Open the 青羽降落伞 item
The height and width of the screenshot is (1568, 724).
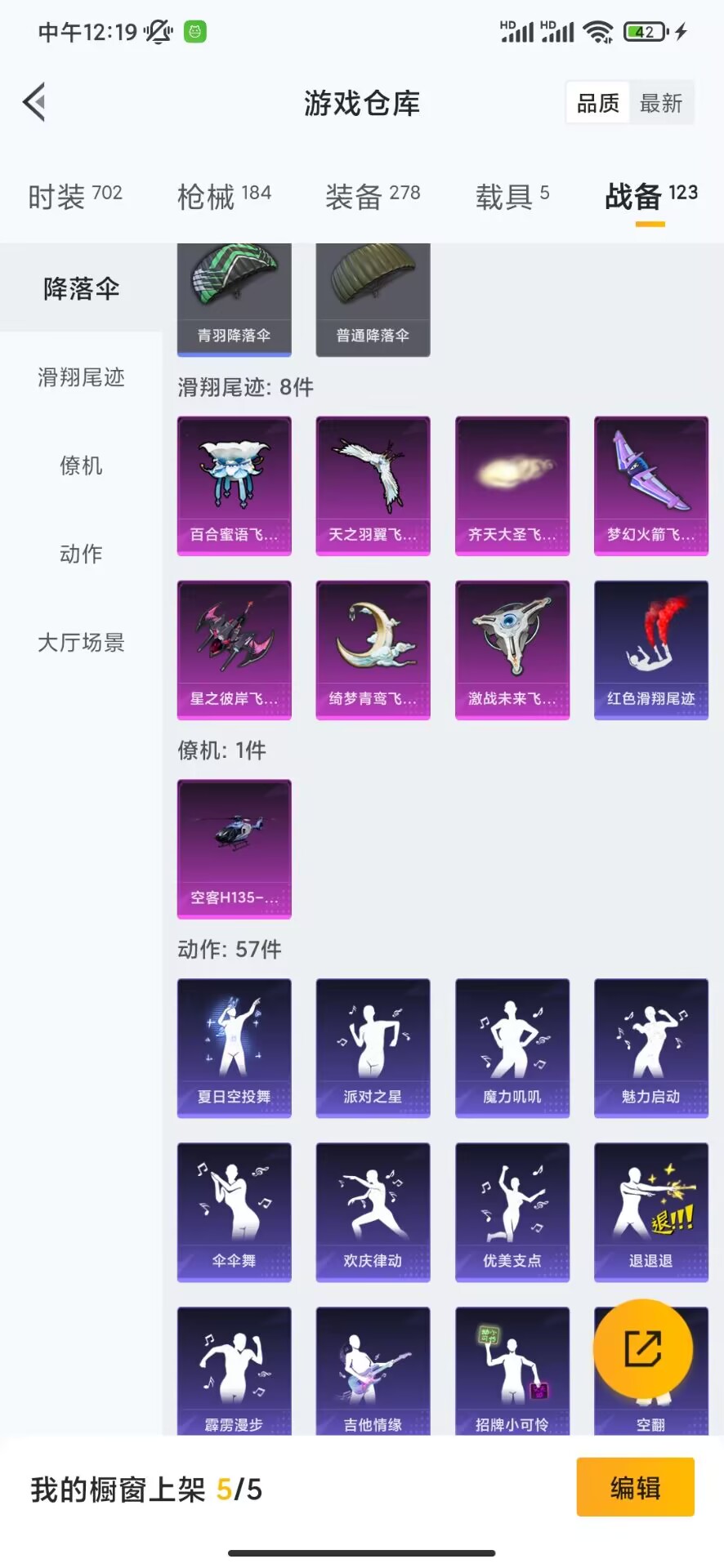click(x=235, y=300)
